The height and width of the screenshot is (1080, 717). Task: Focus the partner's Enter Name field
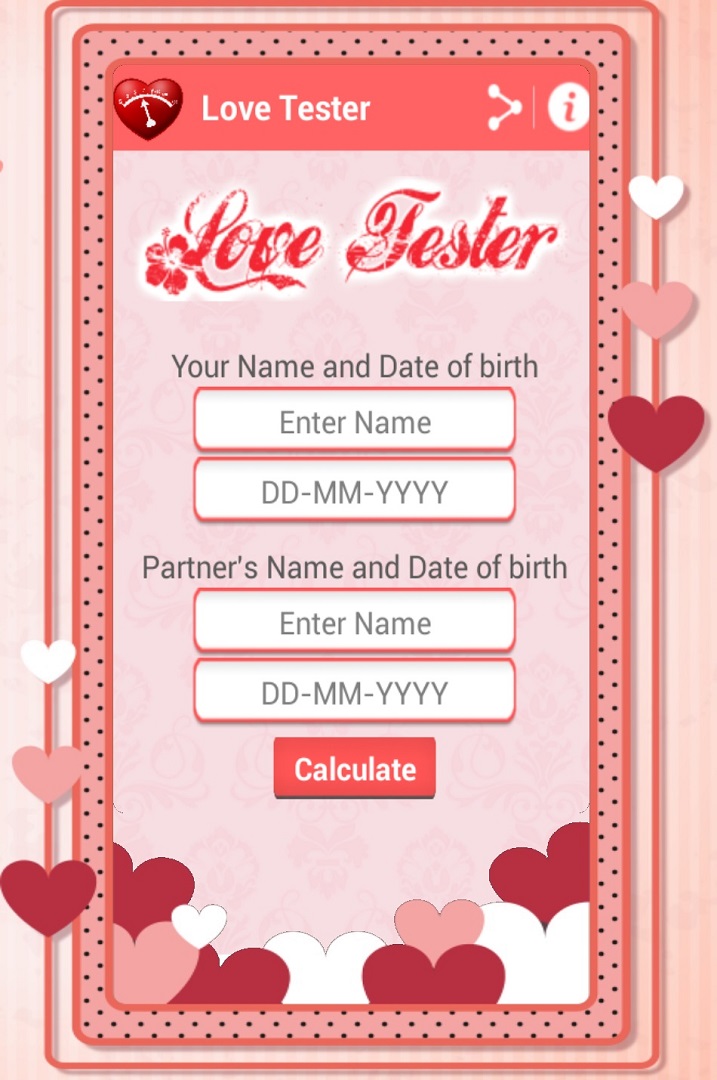coord(354,622)
